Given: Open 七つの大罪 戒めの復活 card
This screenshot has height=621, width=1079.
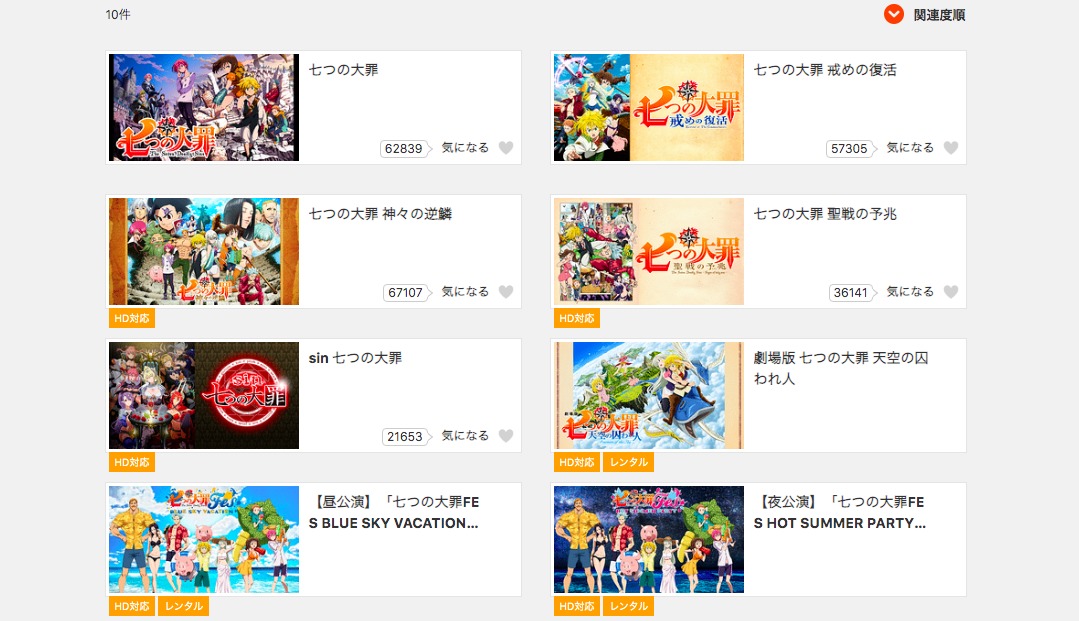Looking at the screenshot, I should [x=824, y=71].
